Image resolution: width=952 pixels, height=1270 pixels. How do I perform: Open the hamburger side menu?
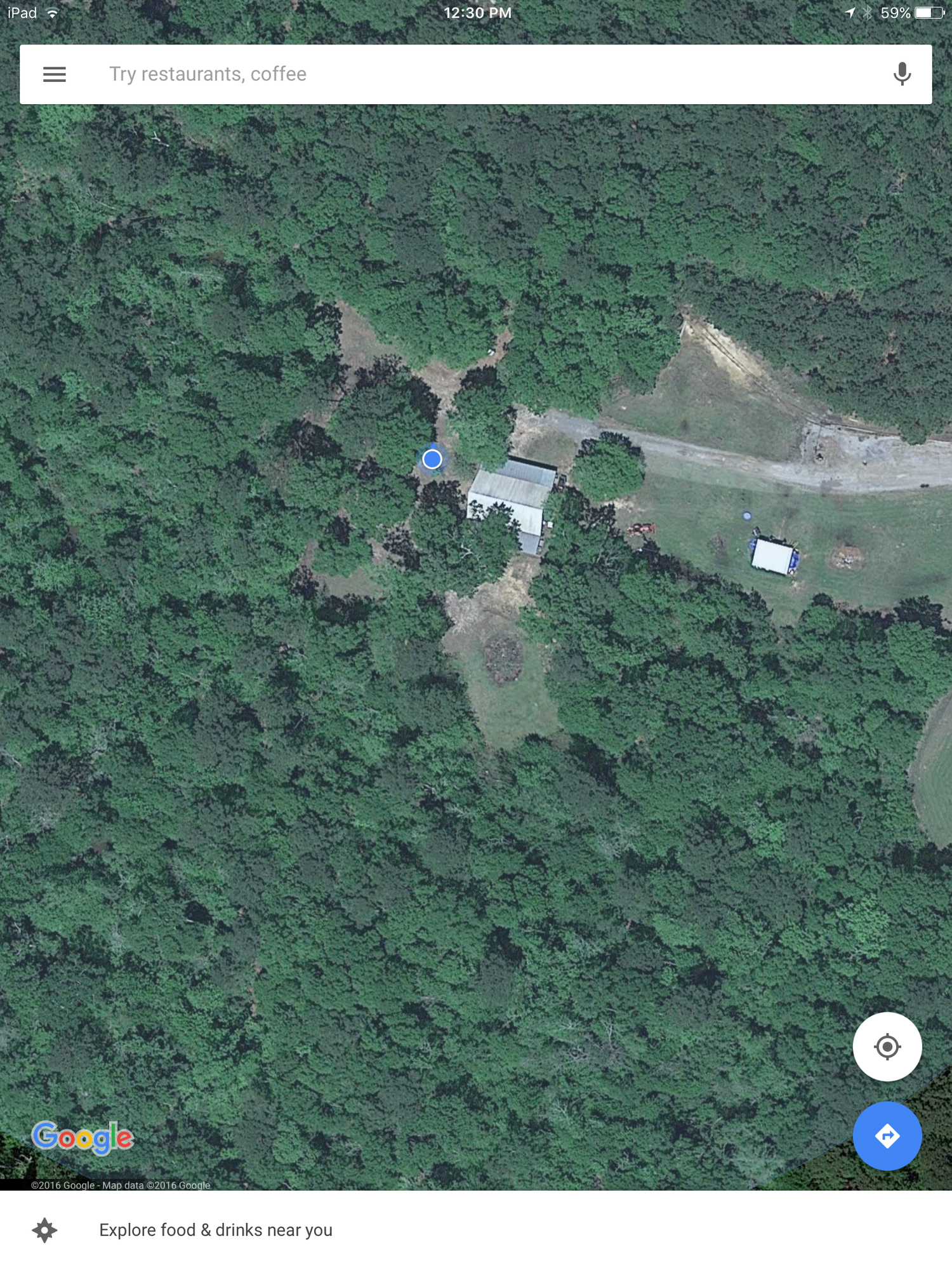(55, 74)
